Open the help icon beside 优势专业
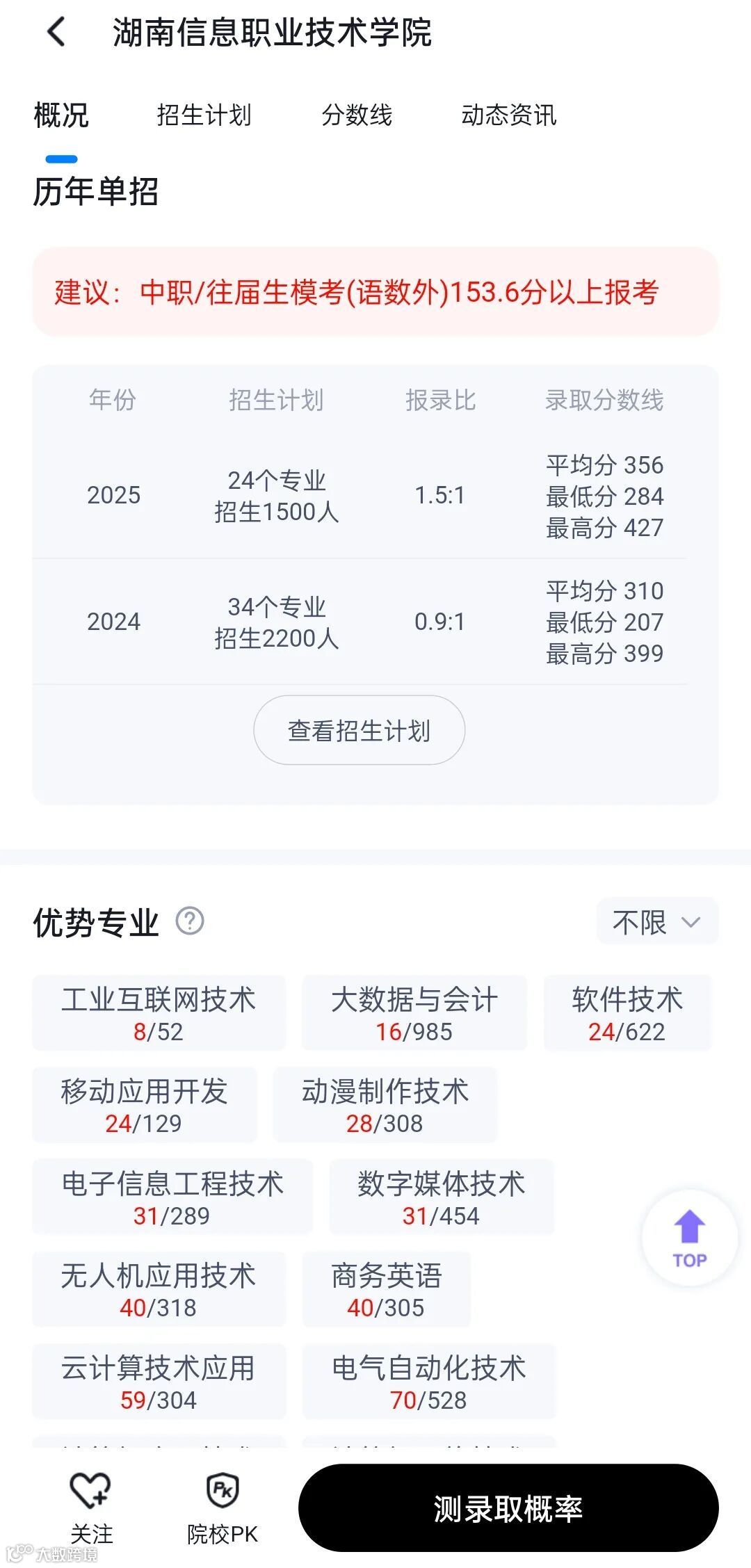Screen dimensions: 751x1568 [190, 921]
